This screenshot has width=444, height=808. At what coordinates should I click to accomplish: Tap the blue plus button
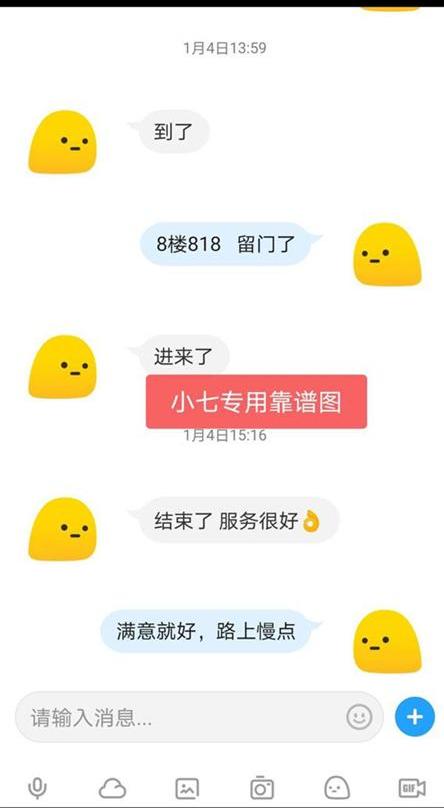415,717
